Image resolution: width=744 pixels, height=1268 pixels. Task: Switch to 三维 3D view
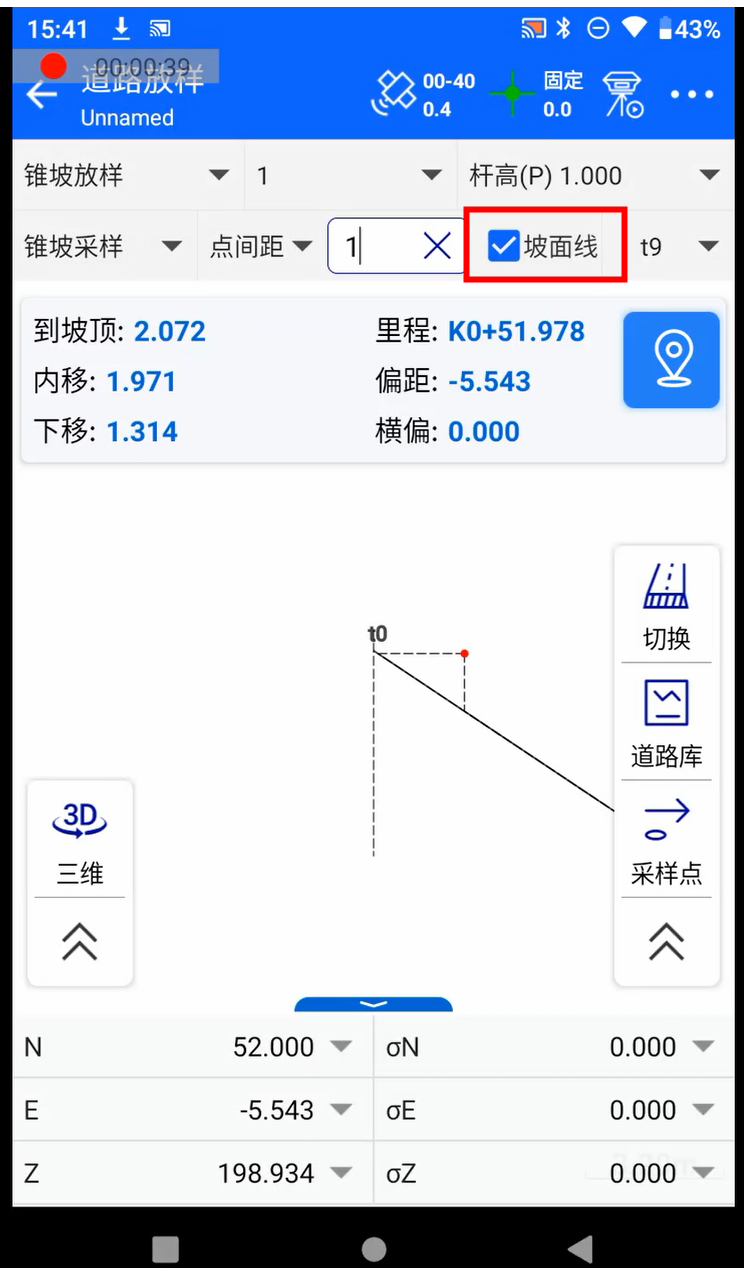[80, 842]
